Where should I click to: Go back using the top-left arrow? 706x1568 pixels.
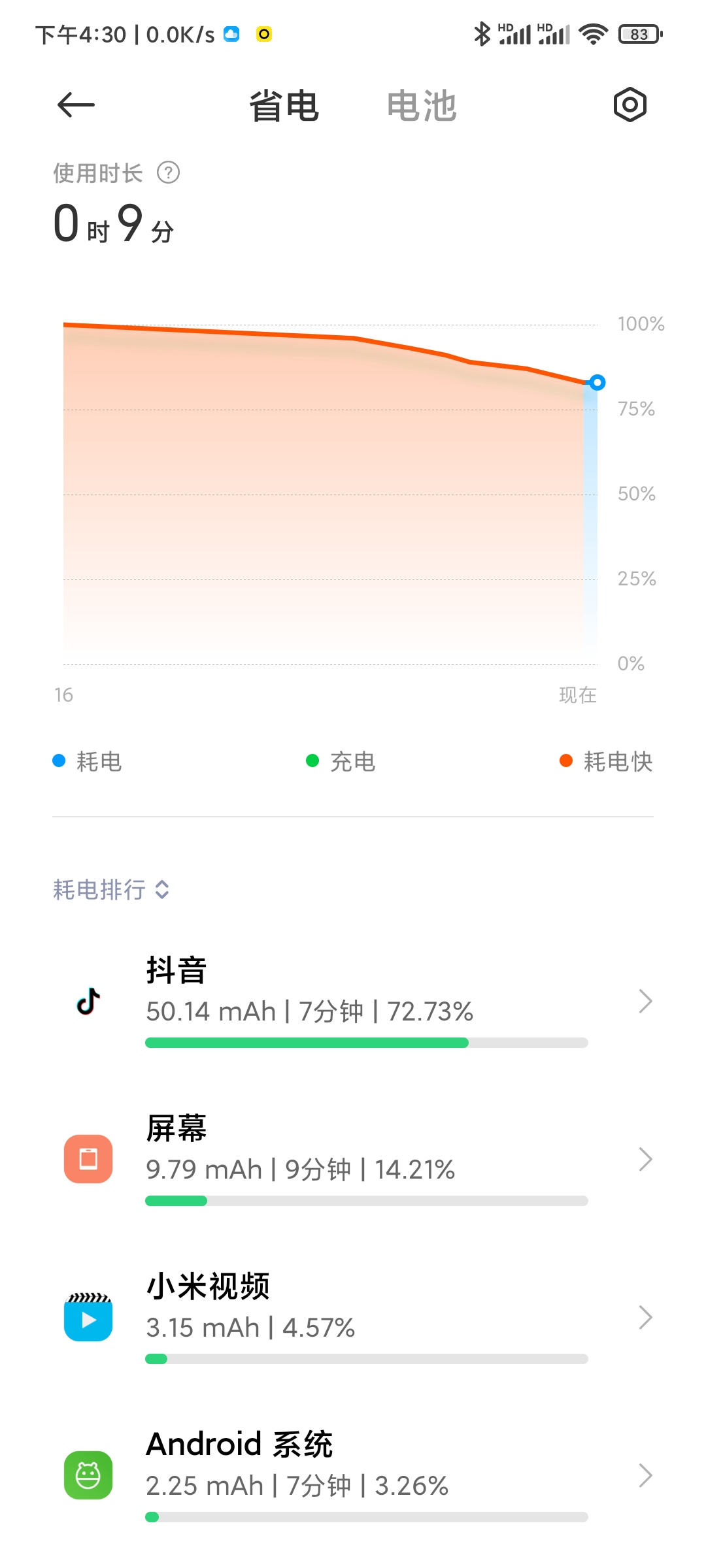76,105
